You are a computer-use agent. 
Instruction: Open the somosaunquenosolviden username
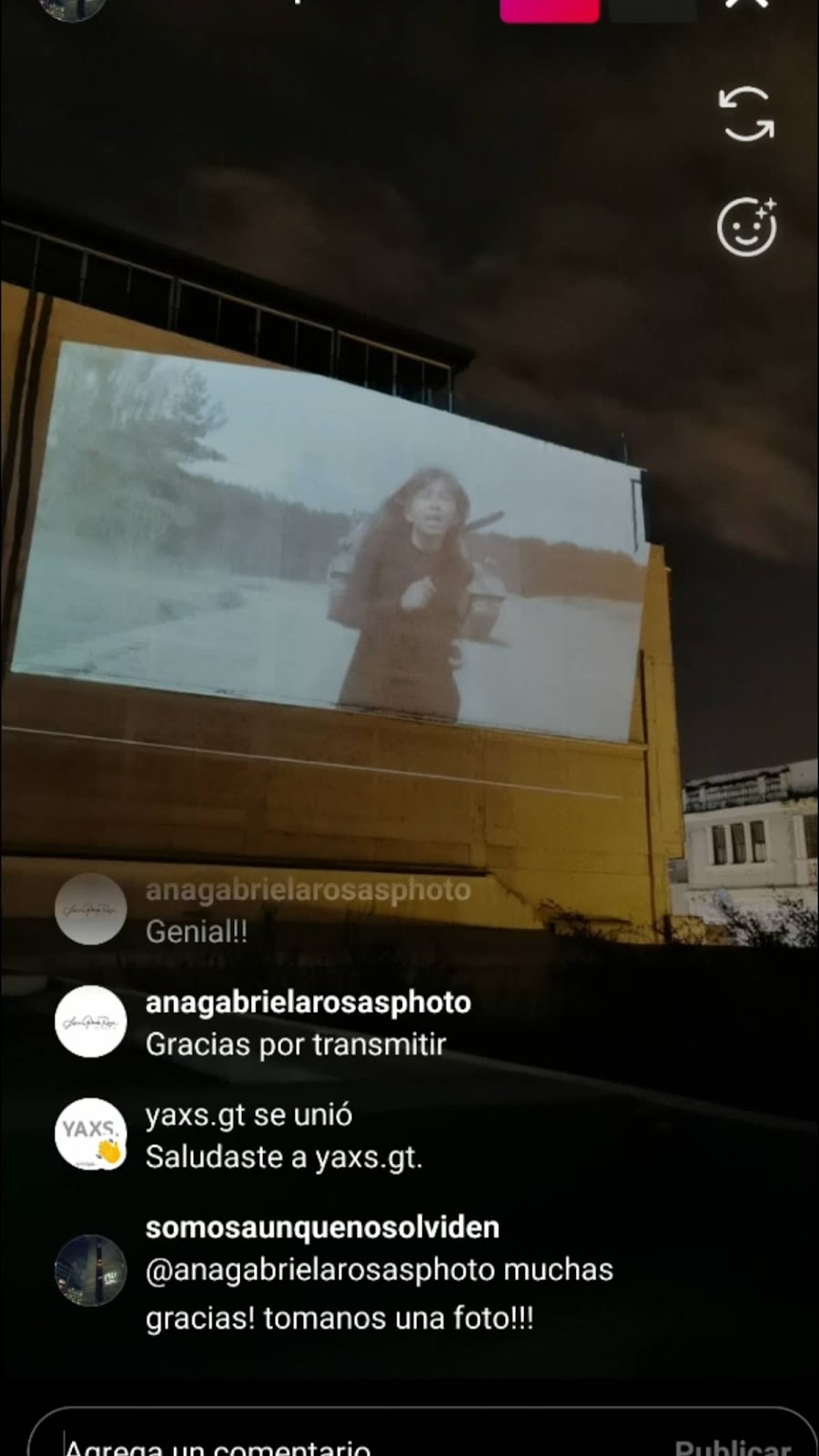tap(322, 1227)
